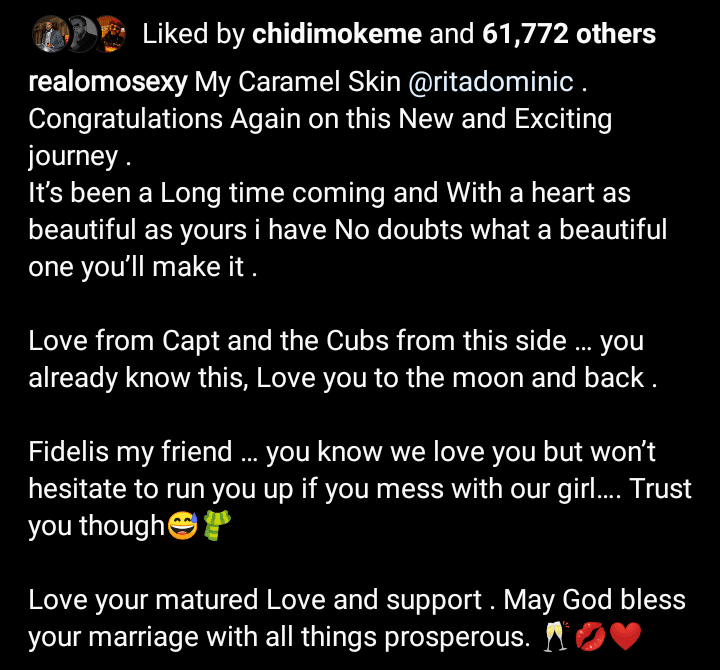View the 61,772 others who liked
720x670 pixels.
pyautogui.click(x=568, y=35)
